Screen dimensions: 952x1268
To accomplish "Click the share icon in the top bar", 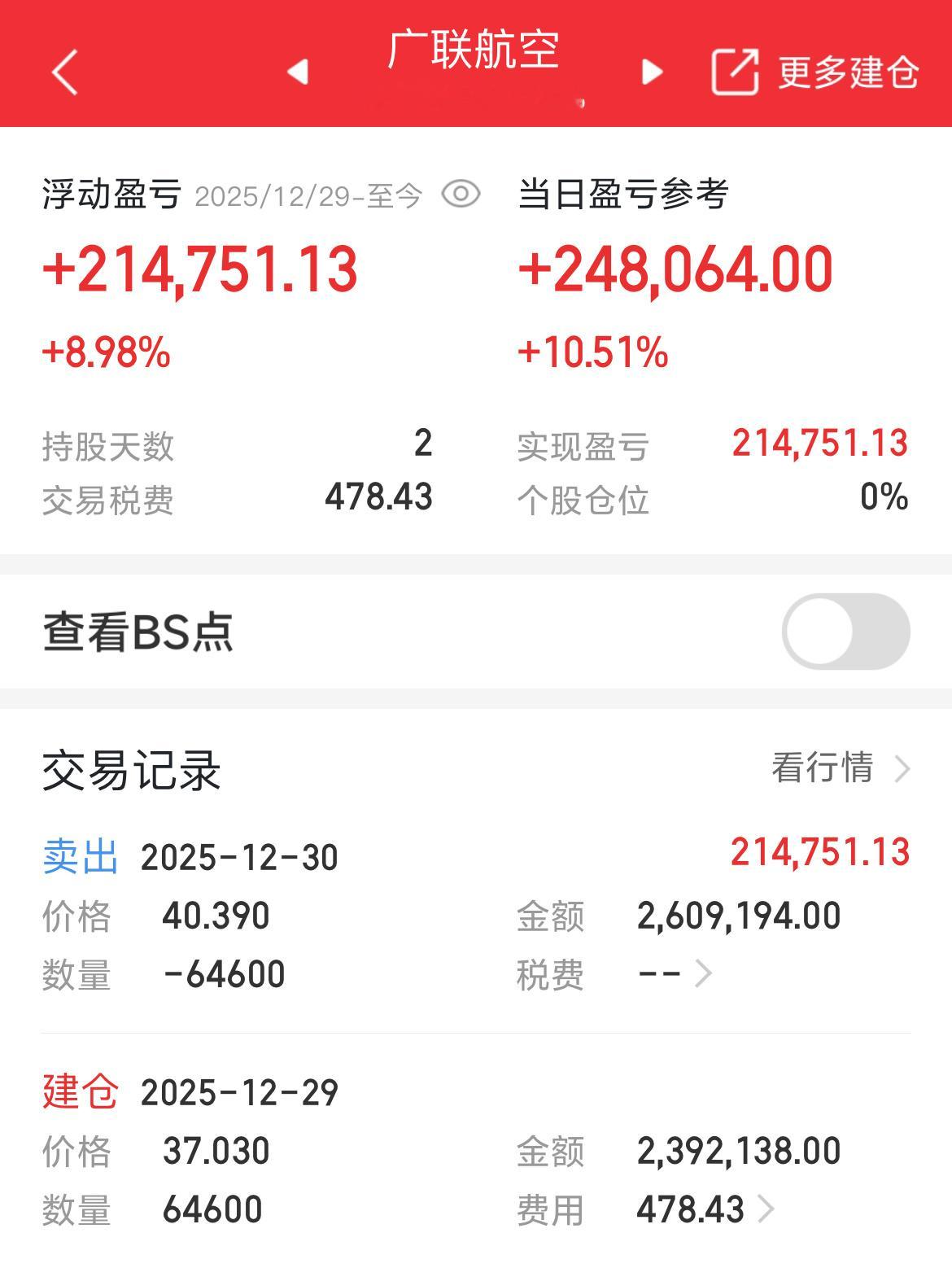I will [x=735, y=72].
